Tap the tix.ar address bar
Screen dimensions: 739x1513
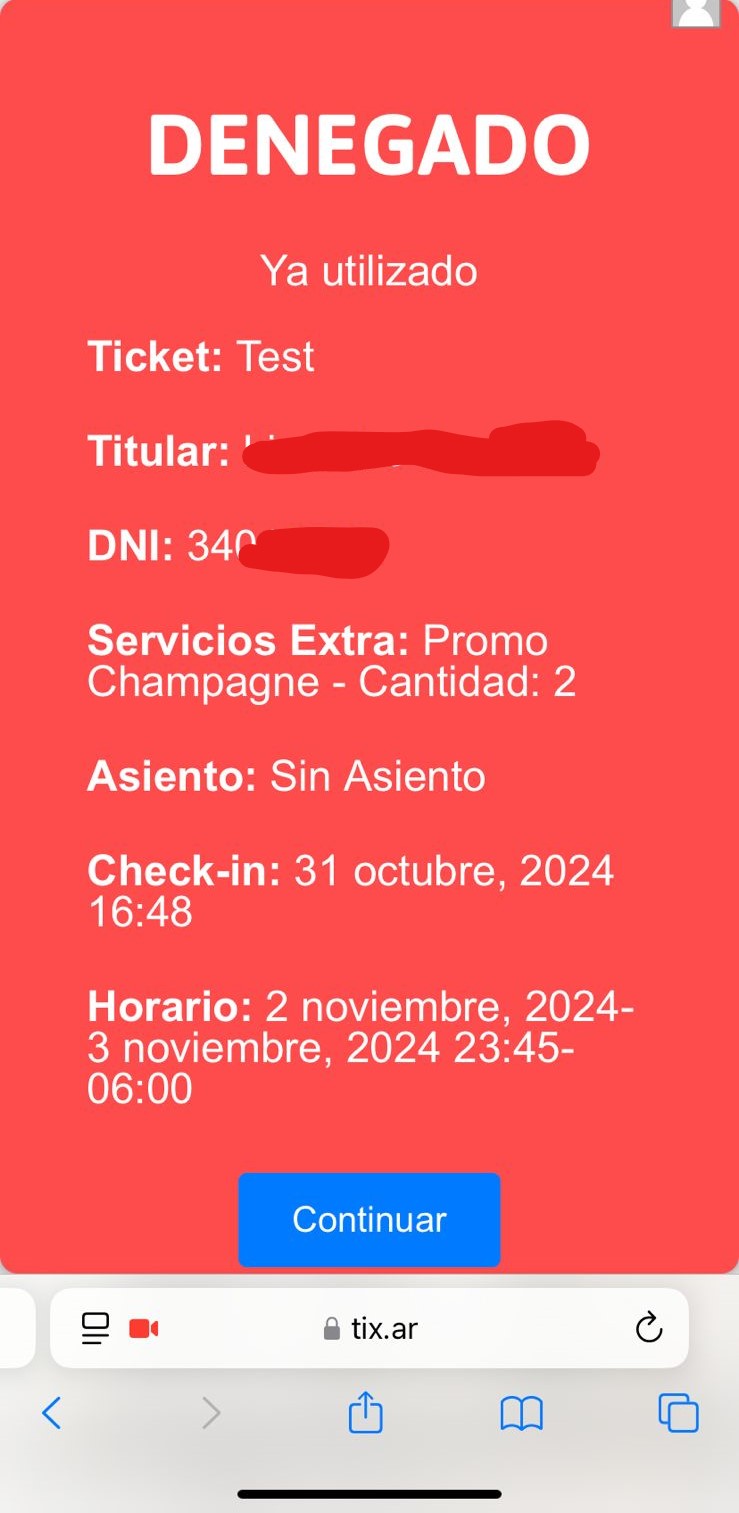click(369, 1328)
